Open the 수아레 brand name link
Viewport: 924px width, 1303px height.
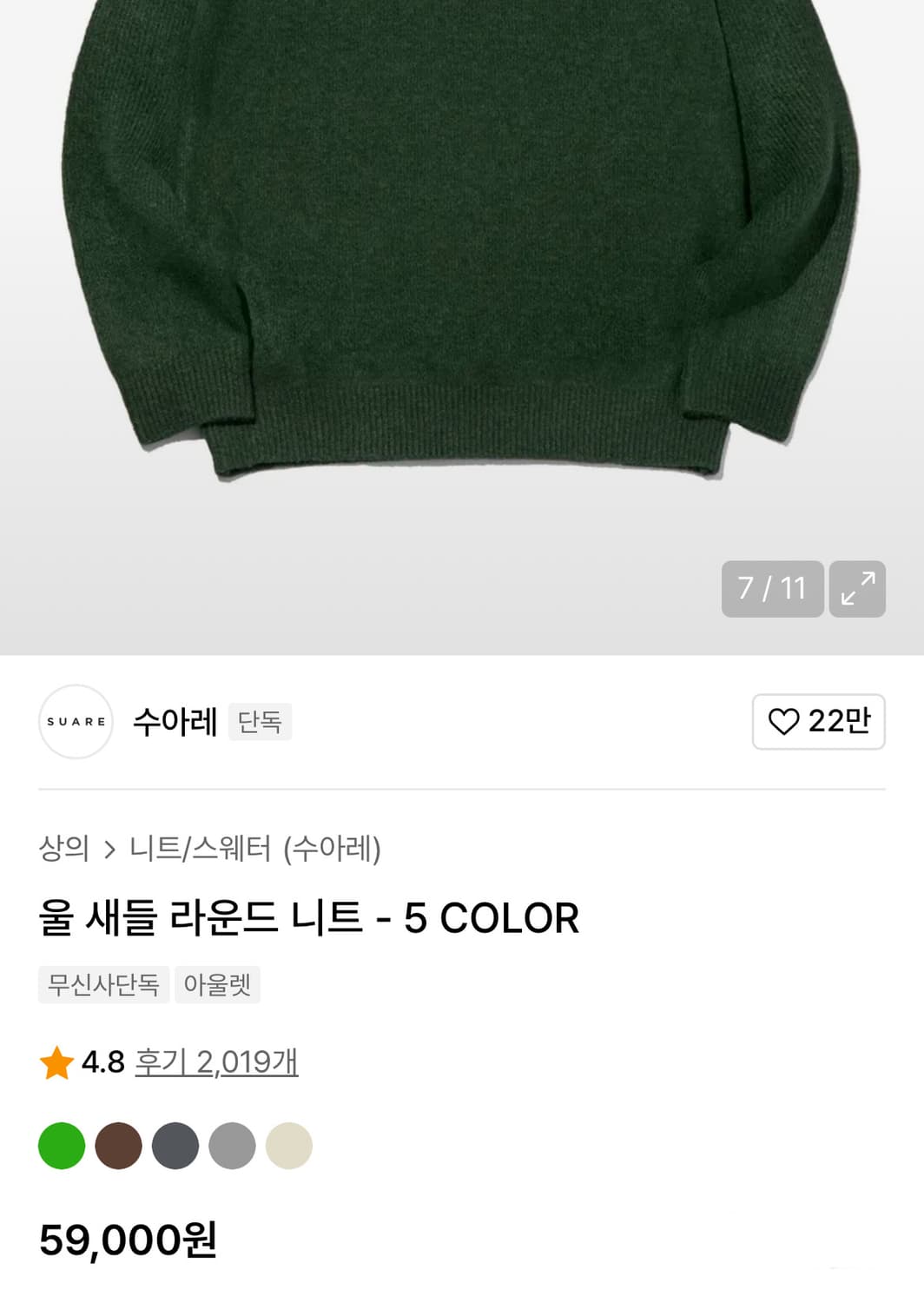pos(174,722)
